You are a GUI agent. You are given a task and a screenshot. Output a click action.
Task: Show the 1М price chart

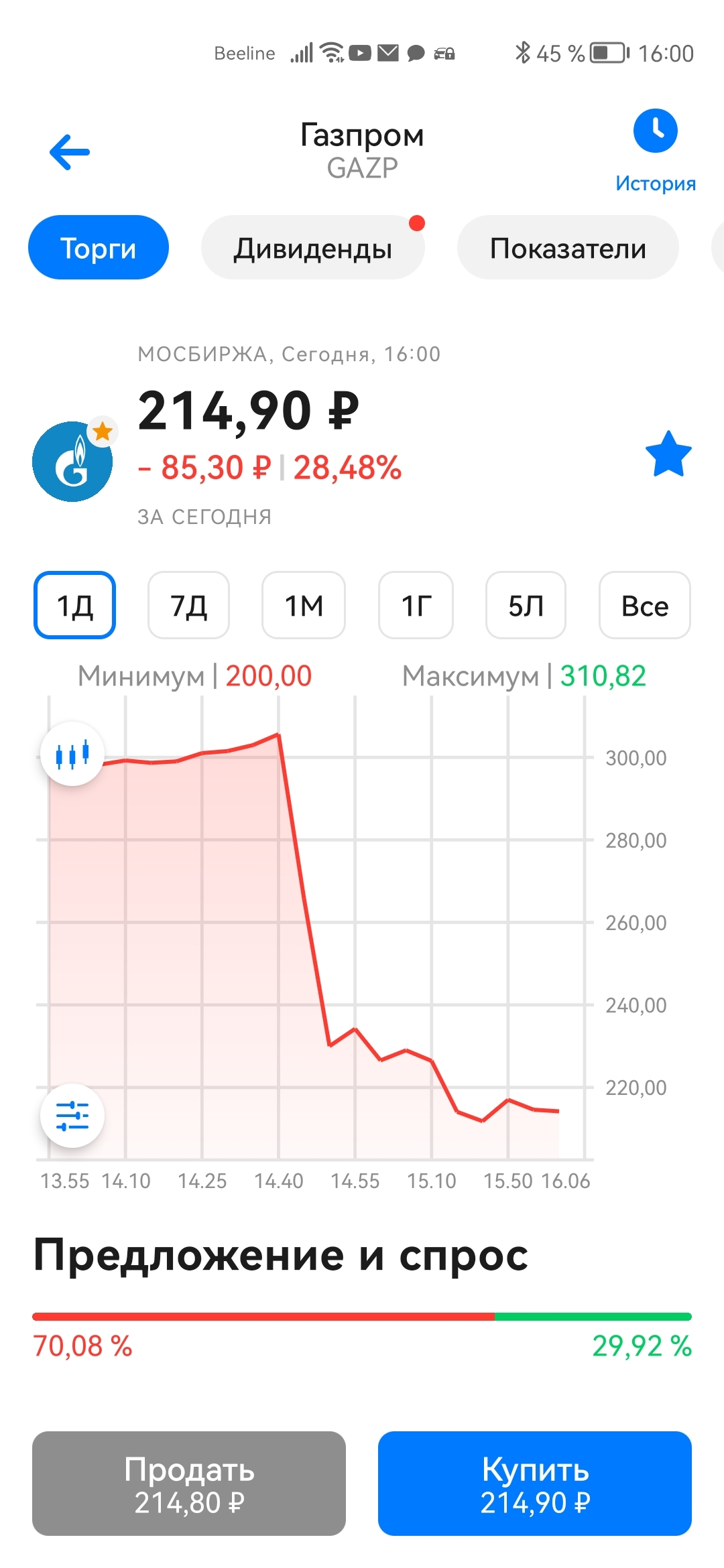(x=304, y=605)
